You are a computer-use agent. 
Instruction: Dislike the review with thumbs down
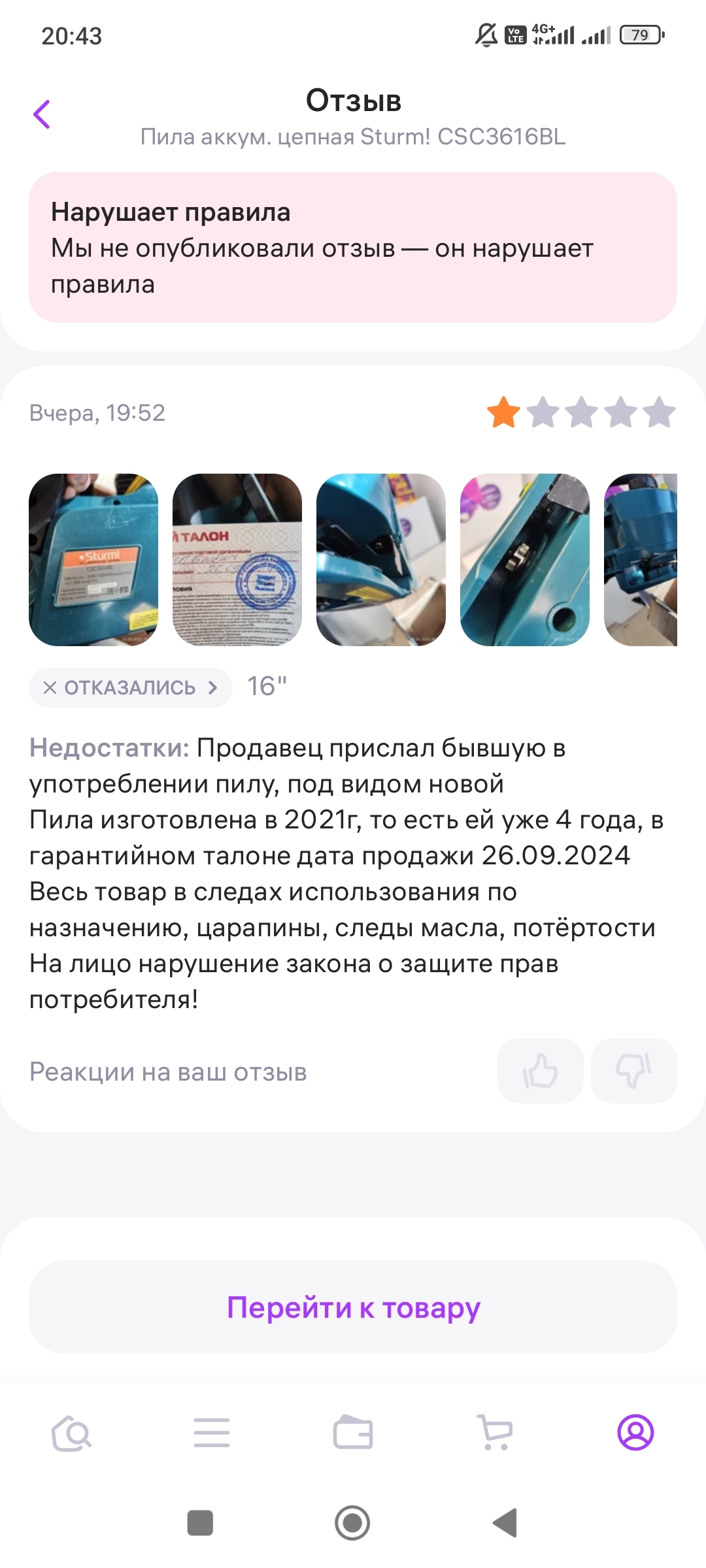633,1071
